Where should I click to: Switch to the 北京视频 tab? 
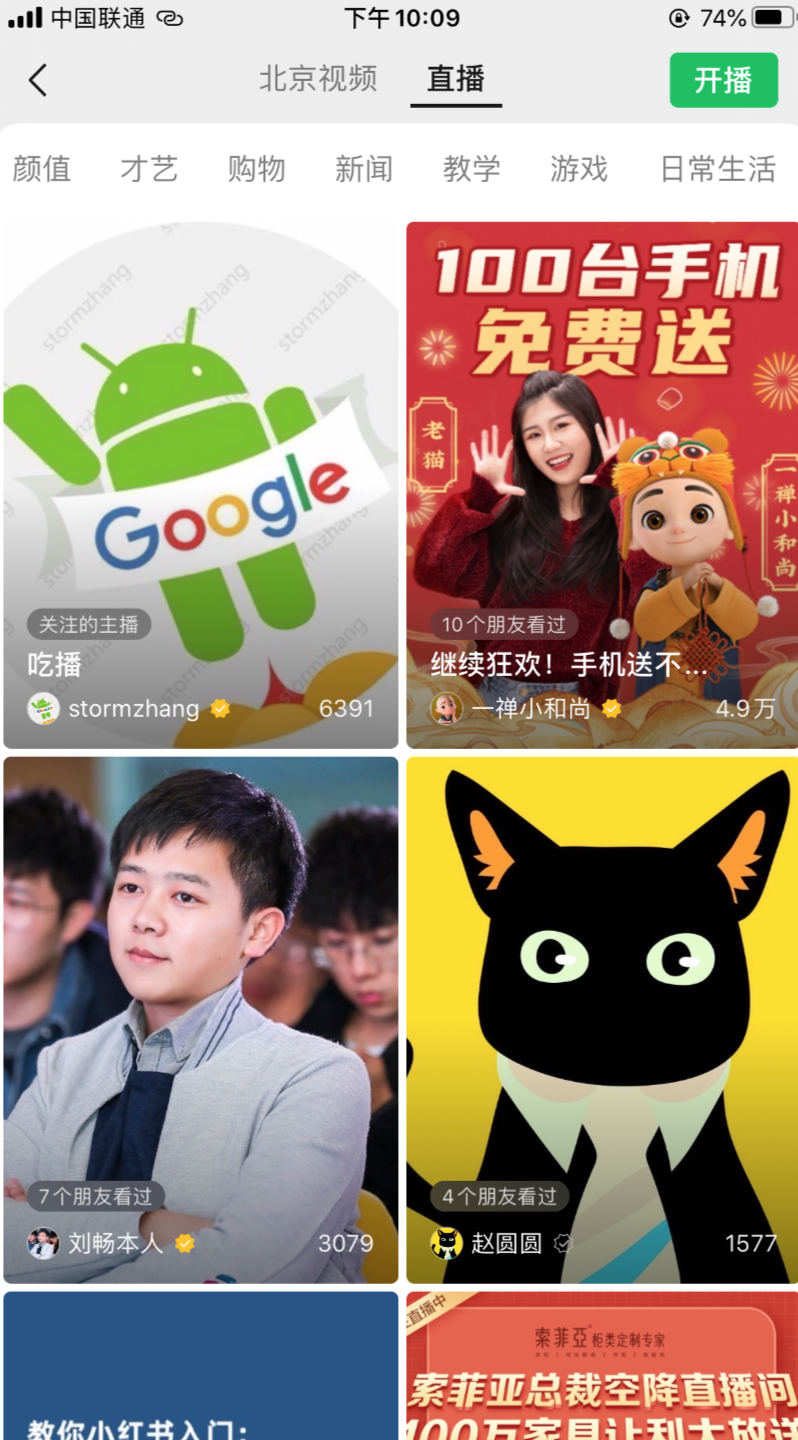tap(317, 79)
